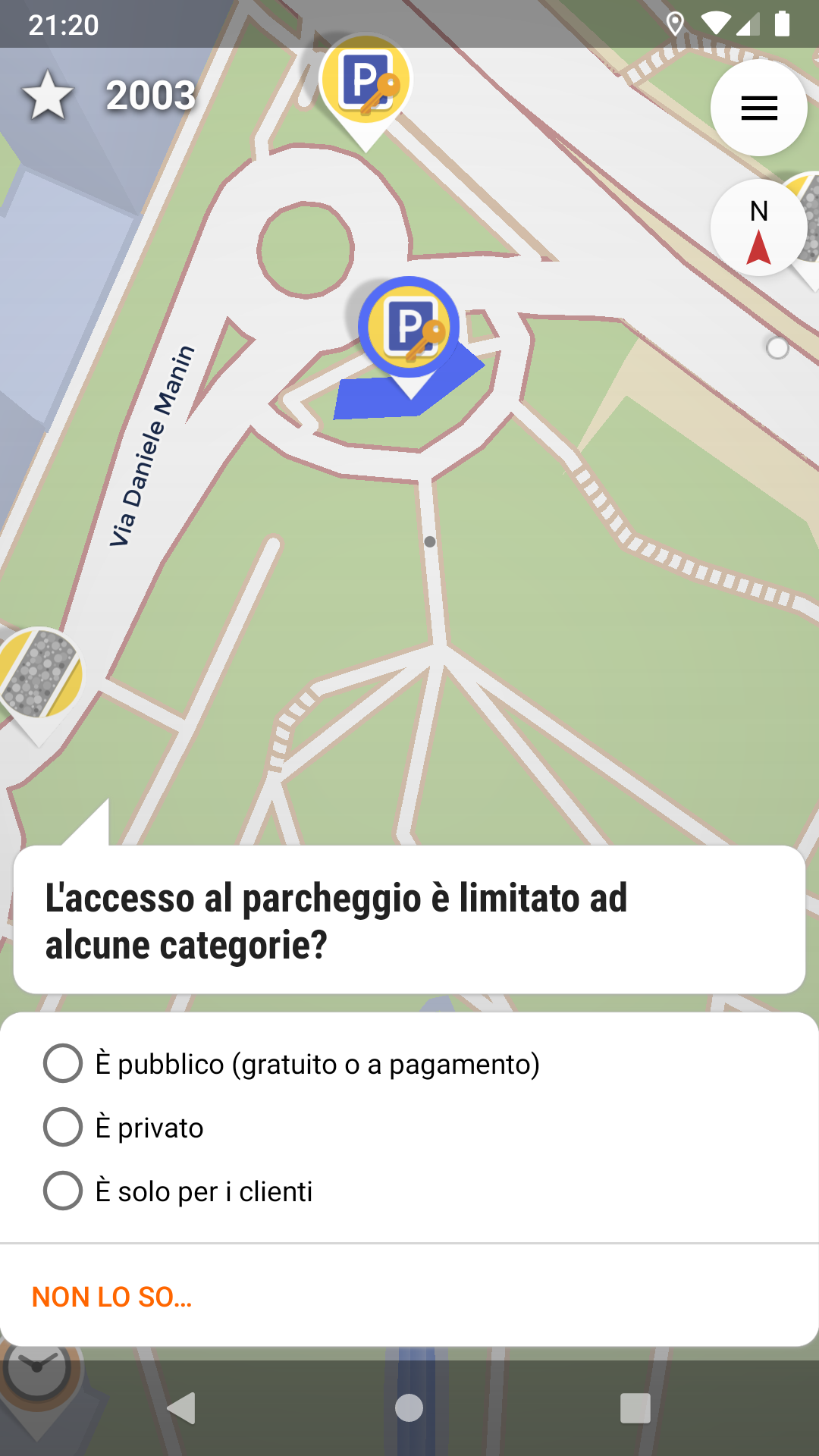Viewport: 819px width, 1456px height.
Task: Choose the "È privato" option
Action: 124,1127
